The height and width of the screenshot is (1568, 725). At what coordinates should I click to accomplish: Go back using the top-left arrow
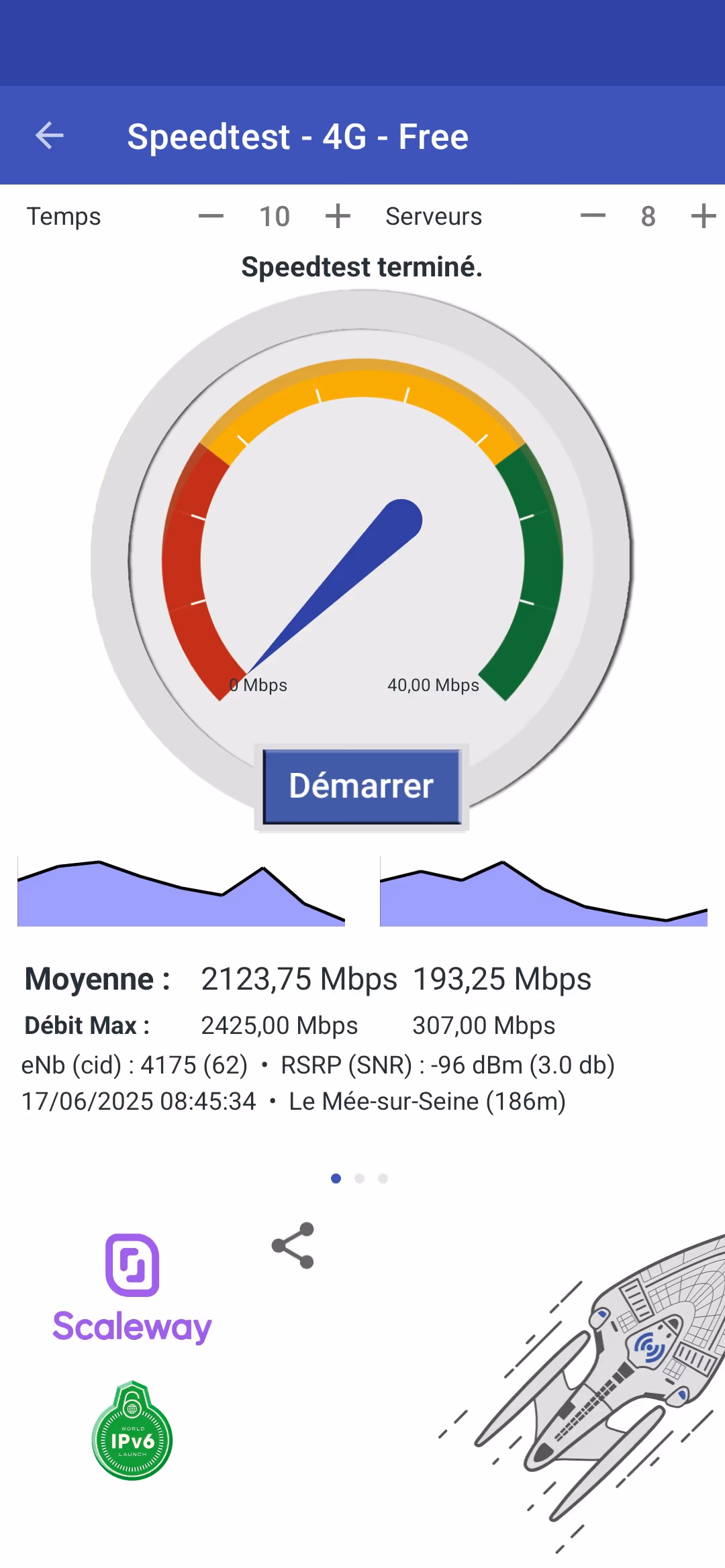pyautogui.click(x=50, y=136)
